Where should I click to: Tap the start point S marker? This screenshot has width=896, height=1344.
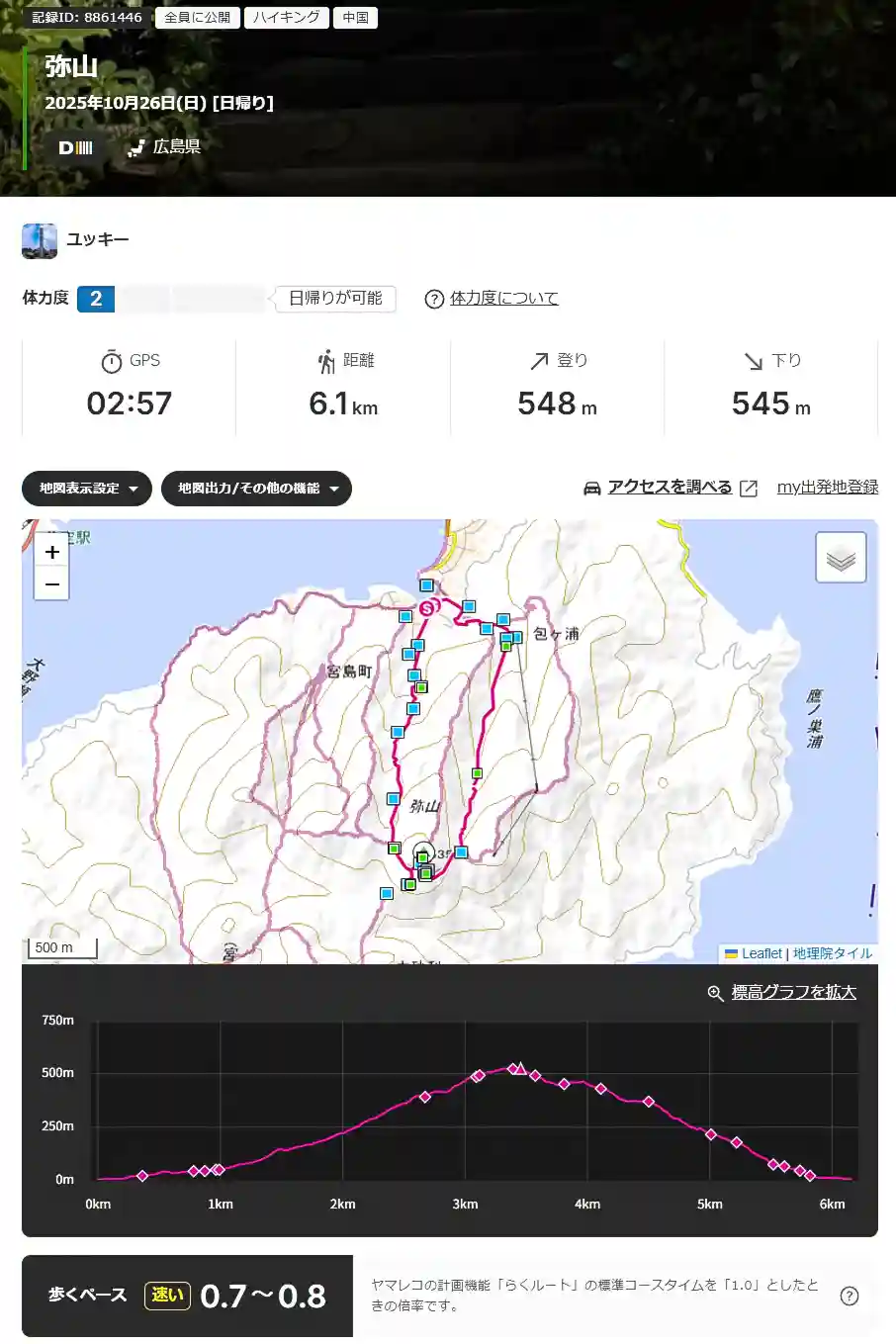coord(427,608)
